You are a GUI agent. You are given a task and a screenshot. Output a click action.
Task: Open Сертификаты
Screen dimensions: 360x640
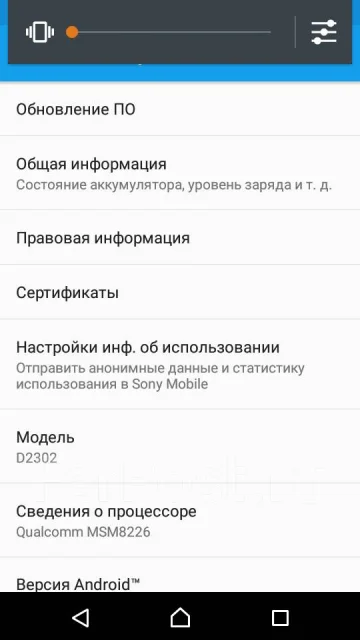(x=180, y=292)
